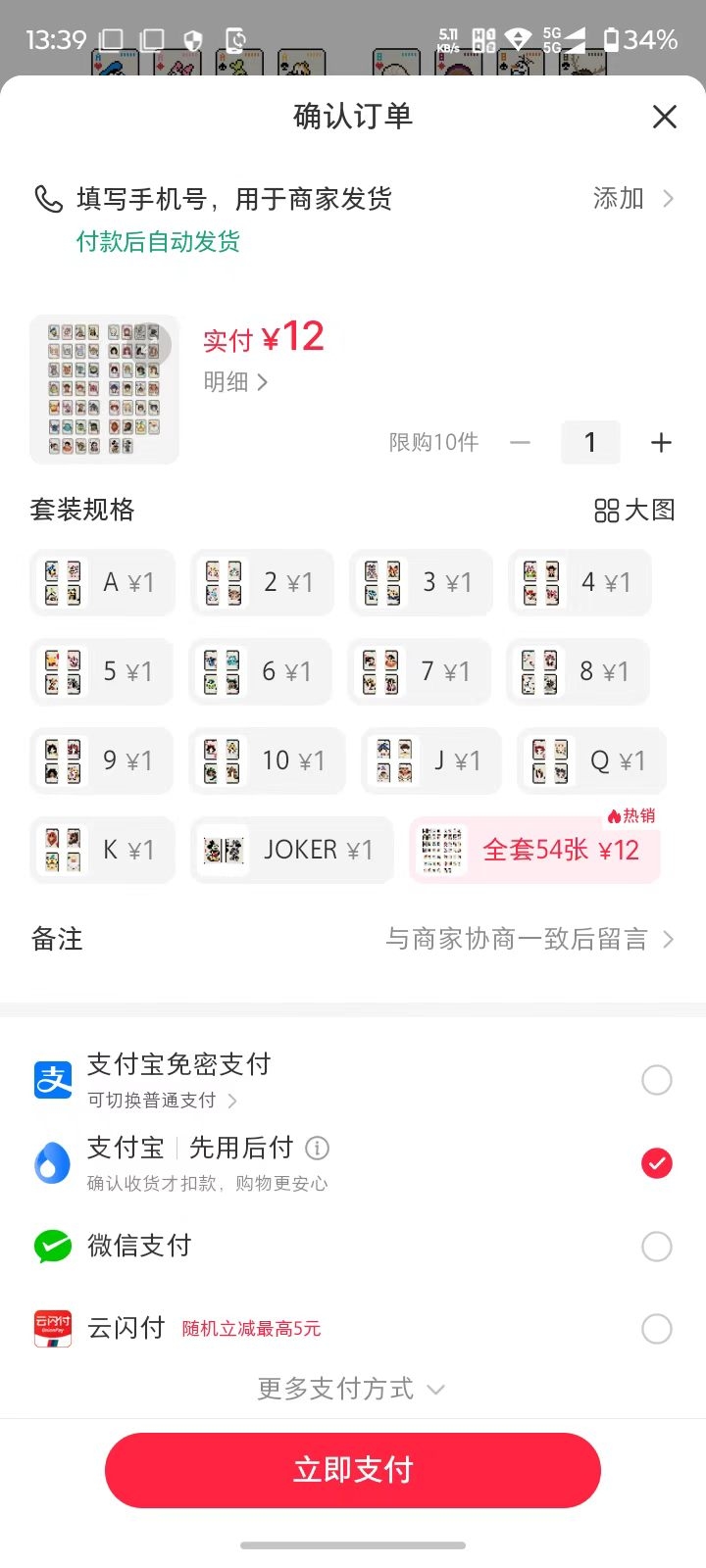Choose 全套54张 ¥12 set
Image resolution: width=706 pixels, height=1568 pixels.
(x=534, y=850)
